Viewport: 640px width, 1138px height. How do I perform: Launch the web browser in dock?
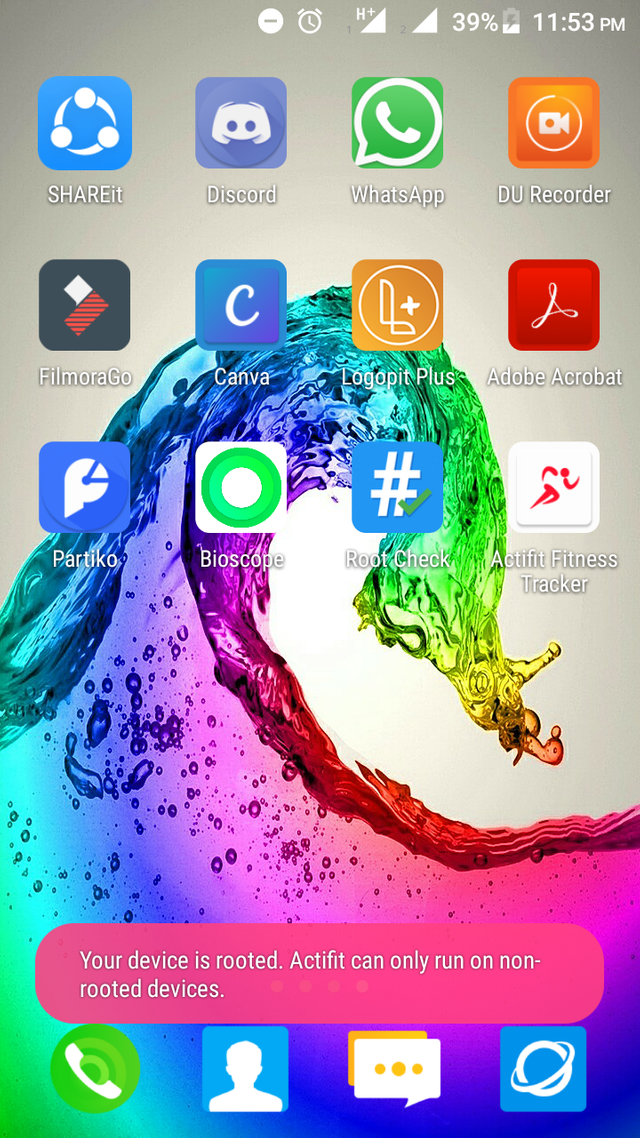click(x=543, y=1068)
